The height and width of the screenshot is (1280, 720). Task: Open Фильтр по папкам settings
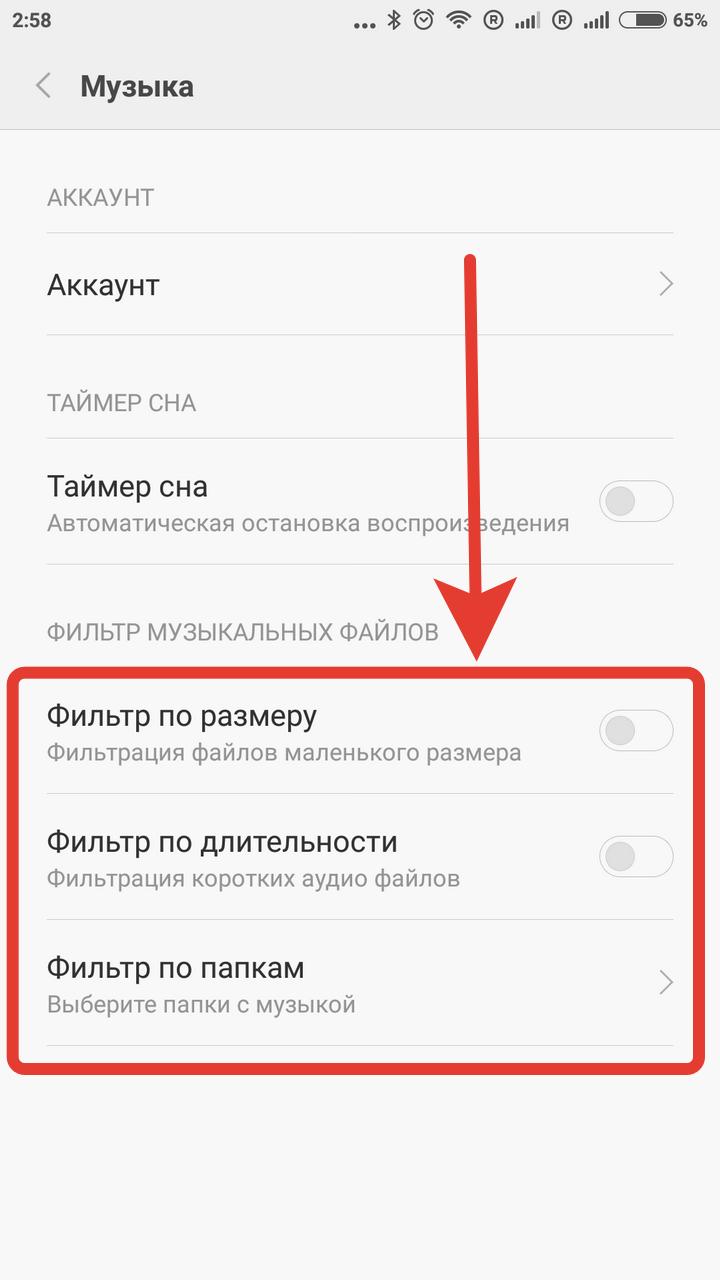(360, 983)
